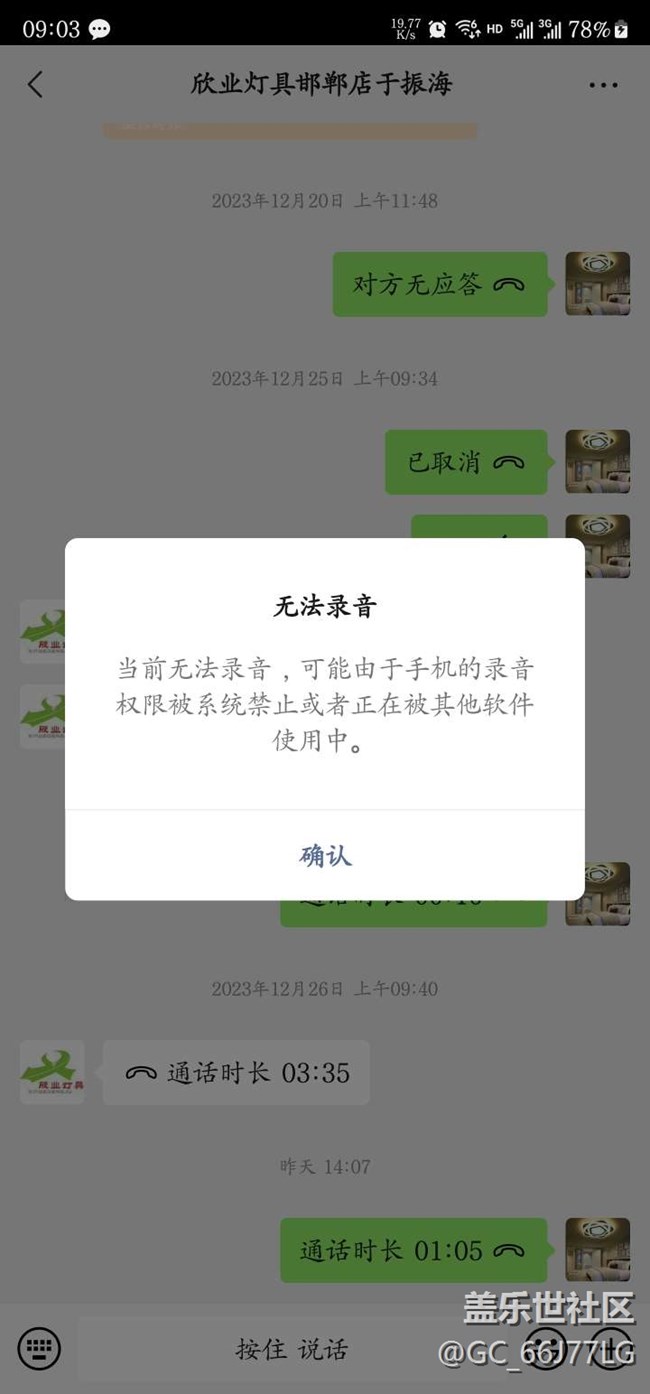View the 欣业灯具 contact avatar
The width and height of the screenshot is (650, 1394).
click(x=52, y=1072)
